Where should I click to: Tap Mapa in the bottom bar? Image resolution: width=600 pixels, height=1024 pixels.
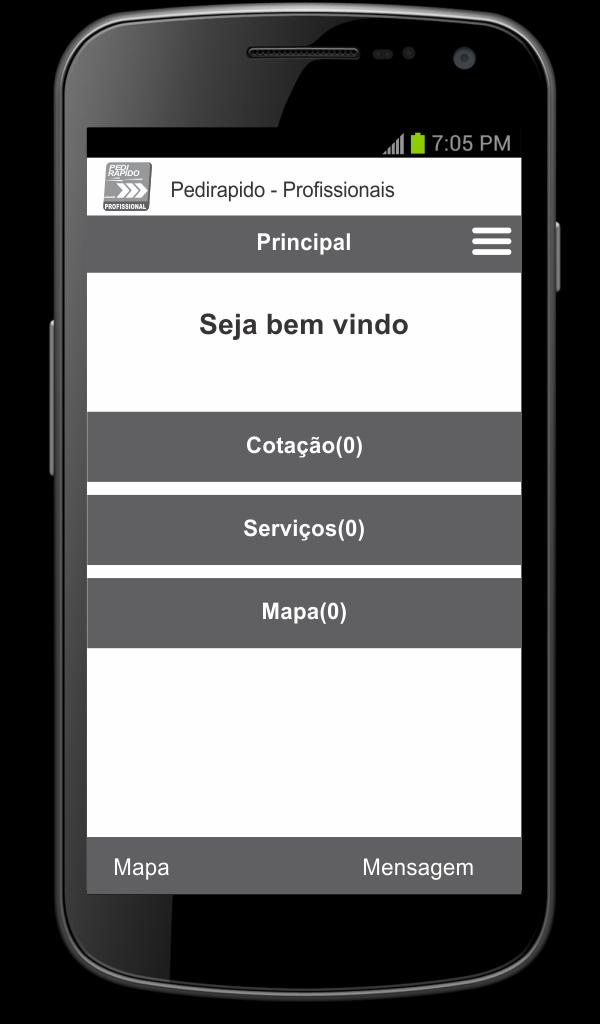141,867
